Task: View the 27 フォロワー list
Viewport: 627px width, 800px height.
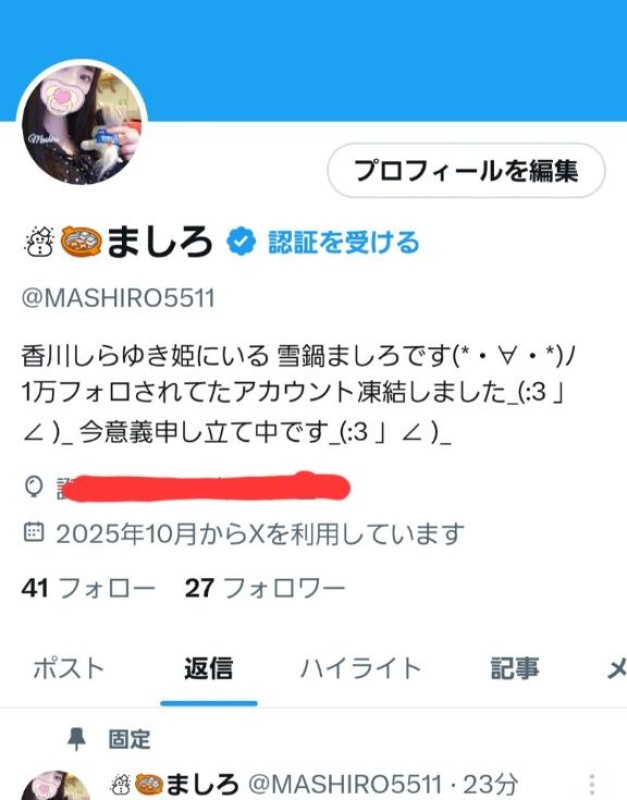Action: click(265, 588)
